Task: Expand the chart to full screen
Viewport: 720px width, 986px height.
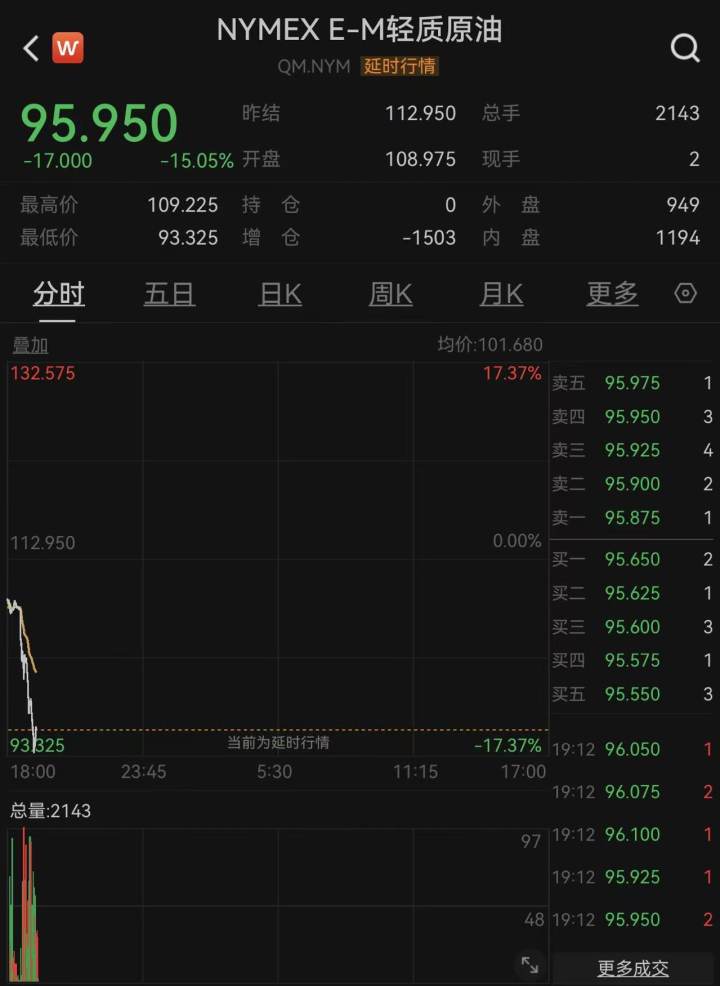Action: point(530,964)
